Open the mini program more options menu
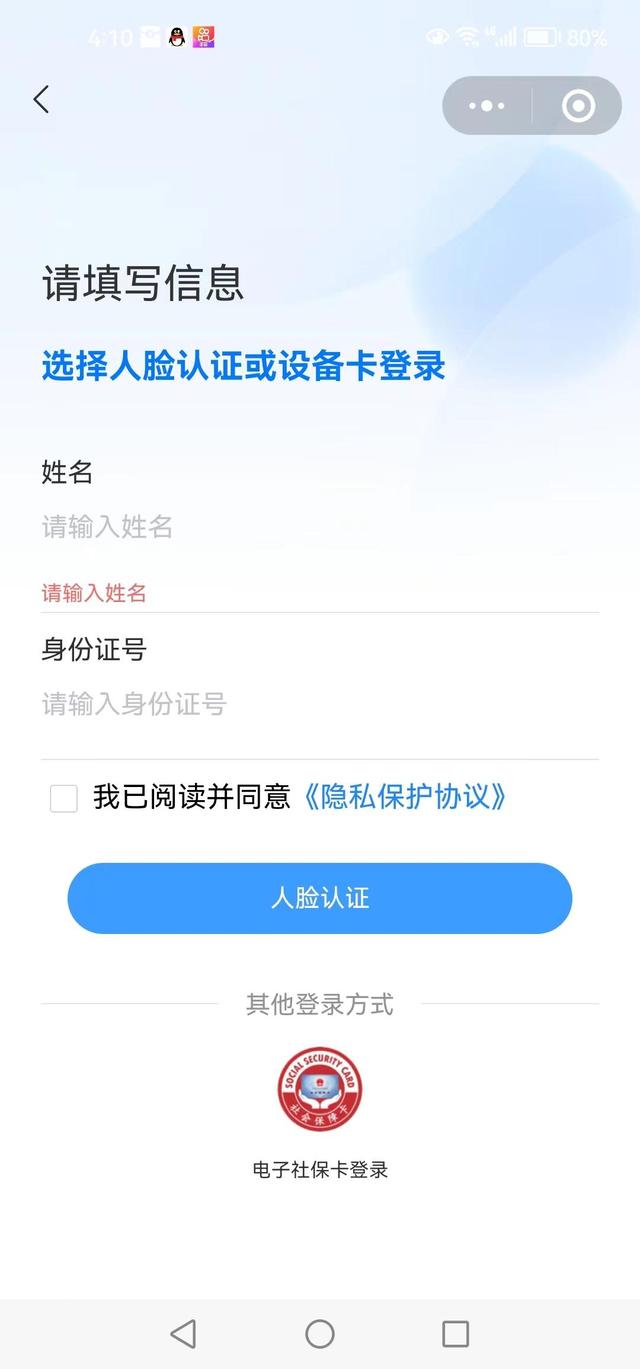Image resolution: width=640 pixels, height=1369 pixels. click(487, 105)
